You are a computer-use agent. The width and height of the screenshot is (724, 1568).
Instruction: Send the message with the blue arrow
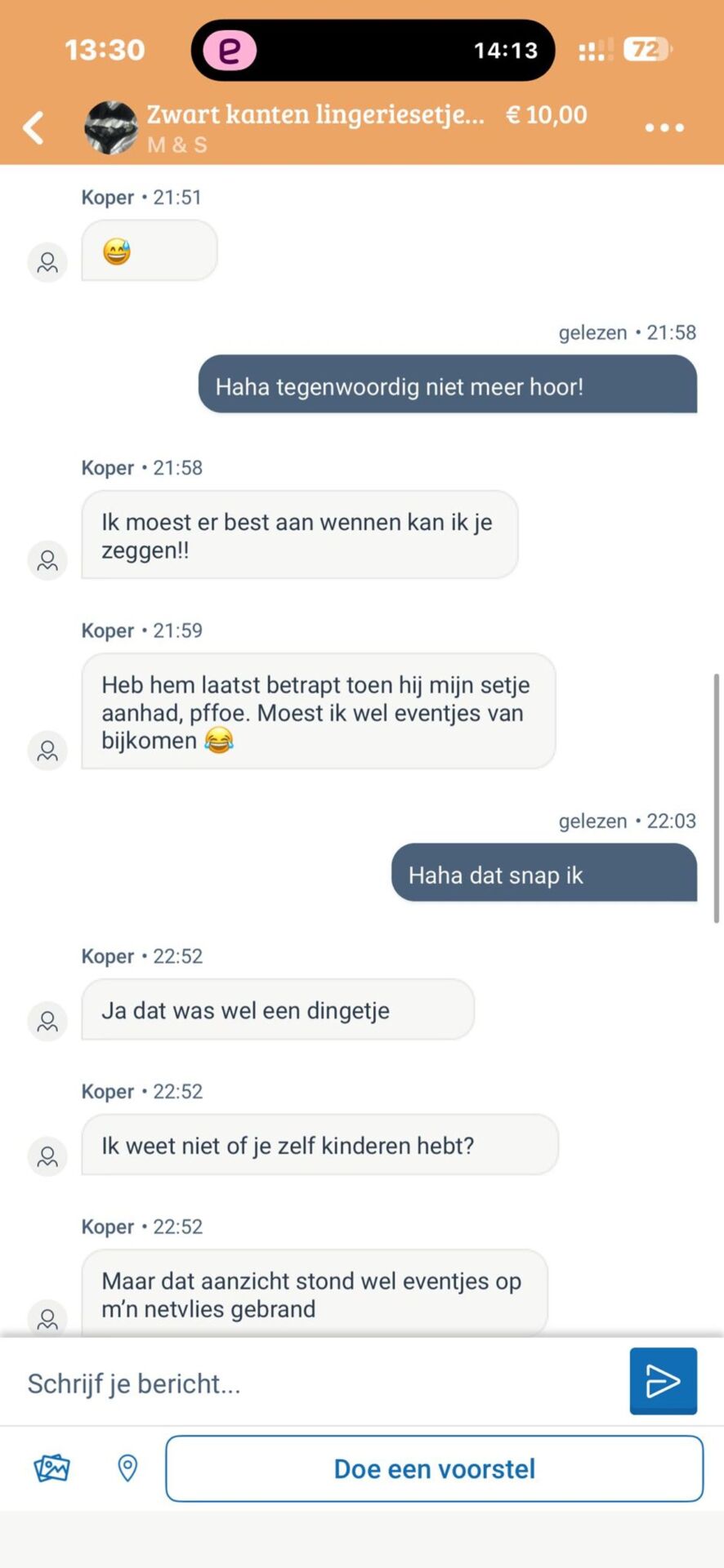point(663,1381)
